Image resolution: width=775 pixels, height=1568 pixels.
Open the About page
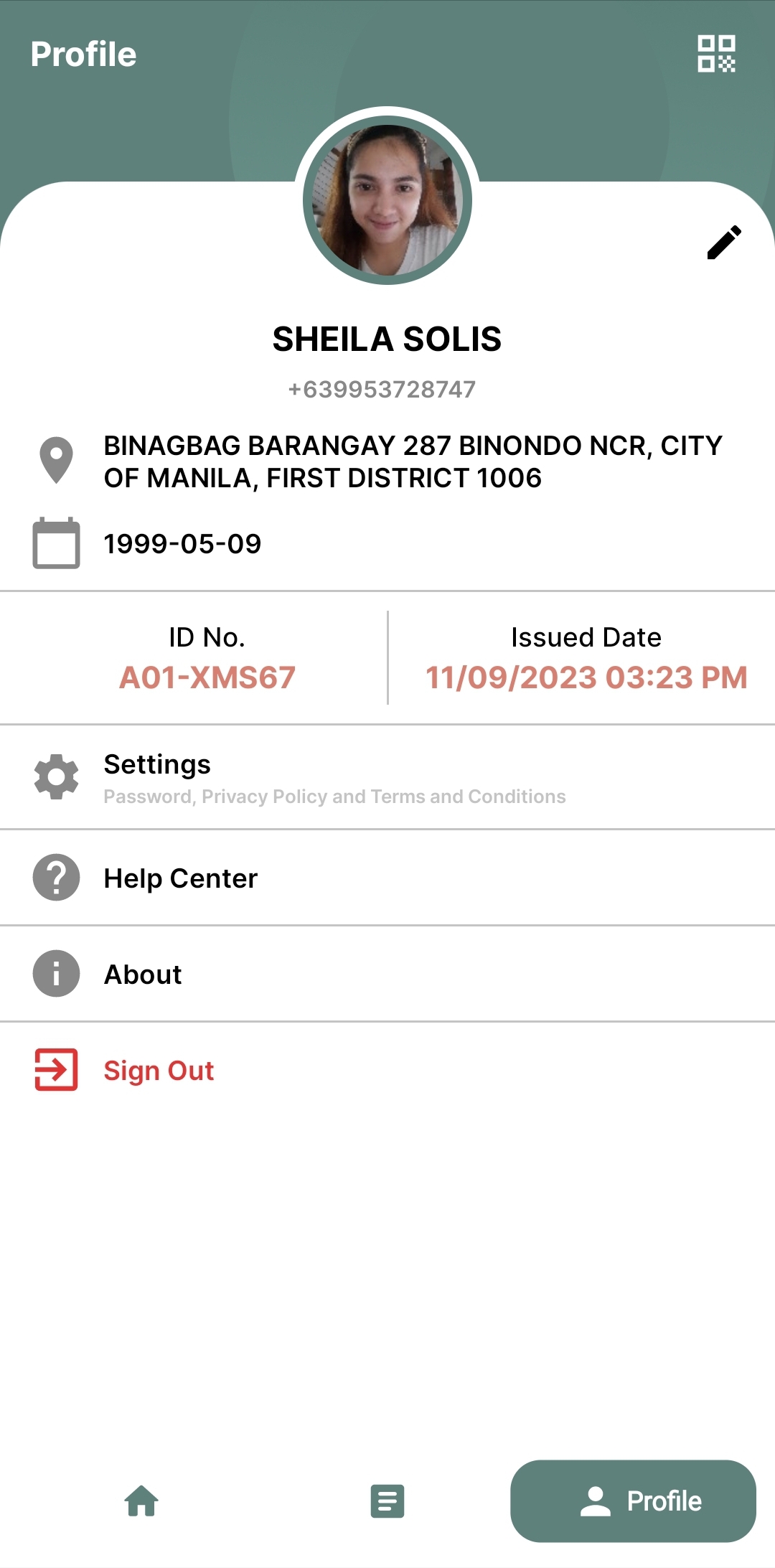pyautogui.click(x=387, y=974)
